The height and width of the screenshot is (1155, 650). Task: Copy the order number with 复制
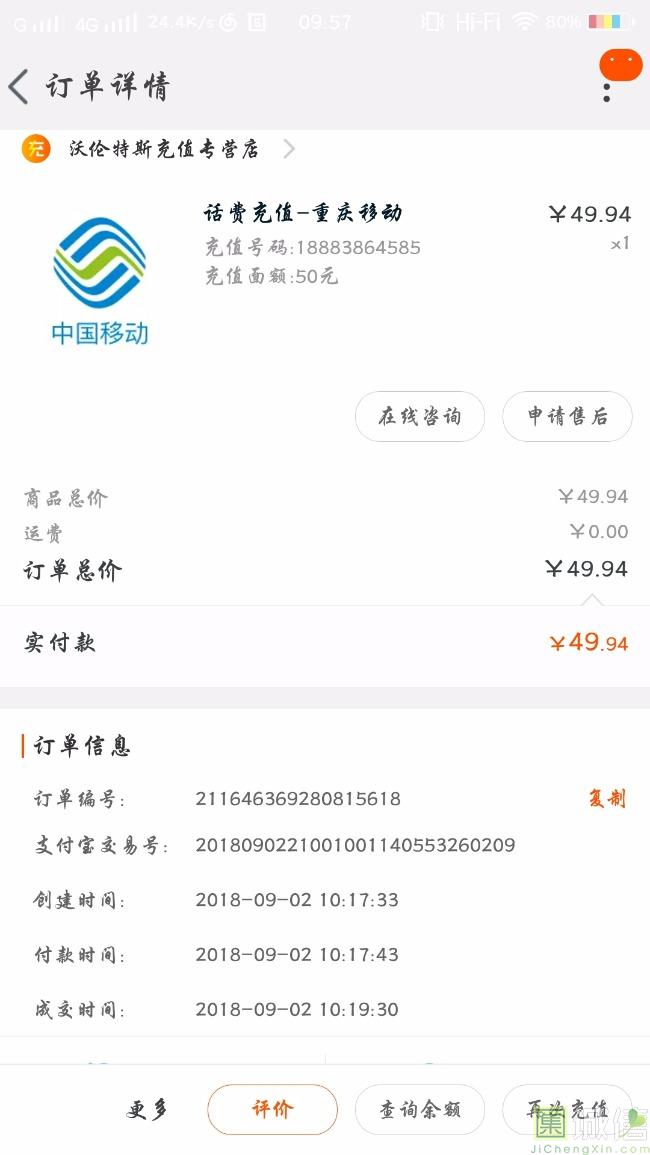(x=606, y=798)
